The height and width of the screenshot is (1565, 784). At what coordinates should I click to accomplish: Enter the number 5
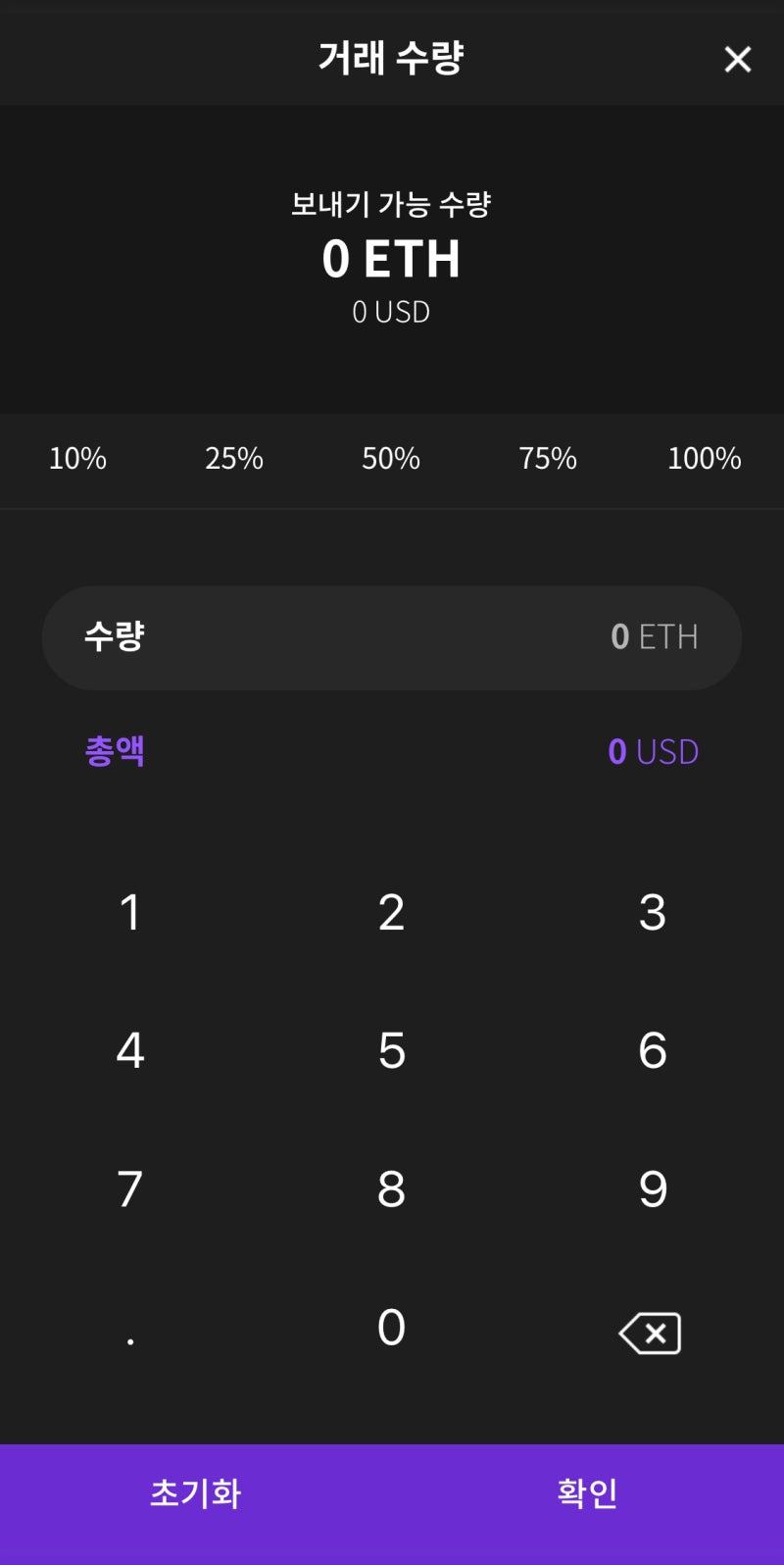tap(391, 1051)
